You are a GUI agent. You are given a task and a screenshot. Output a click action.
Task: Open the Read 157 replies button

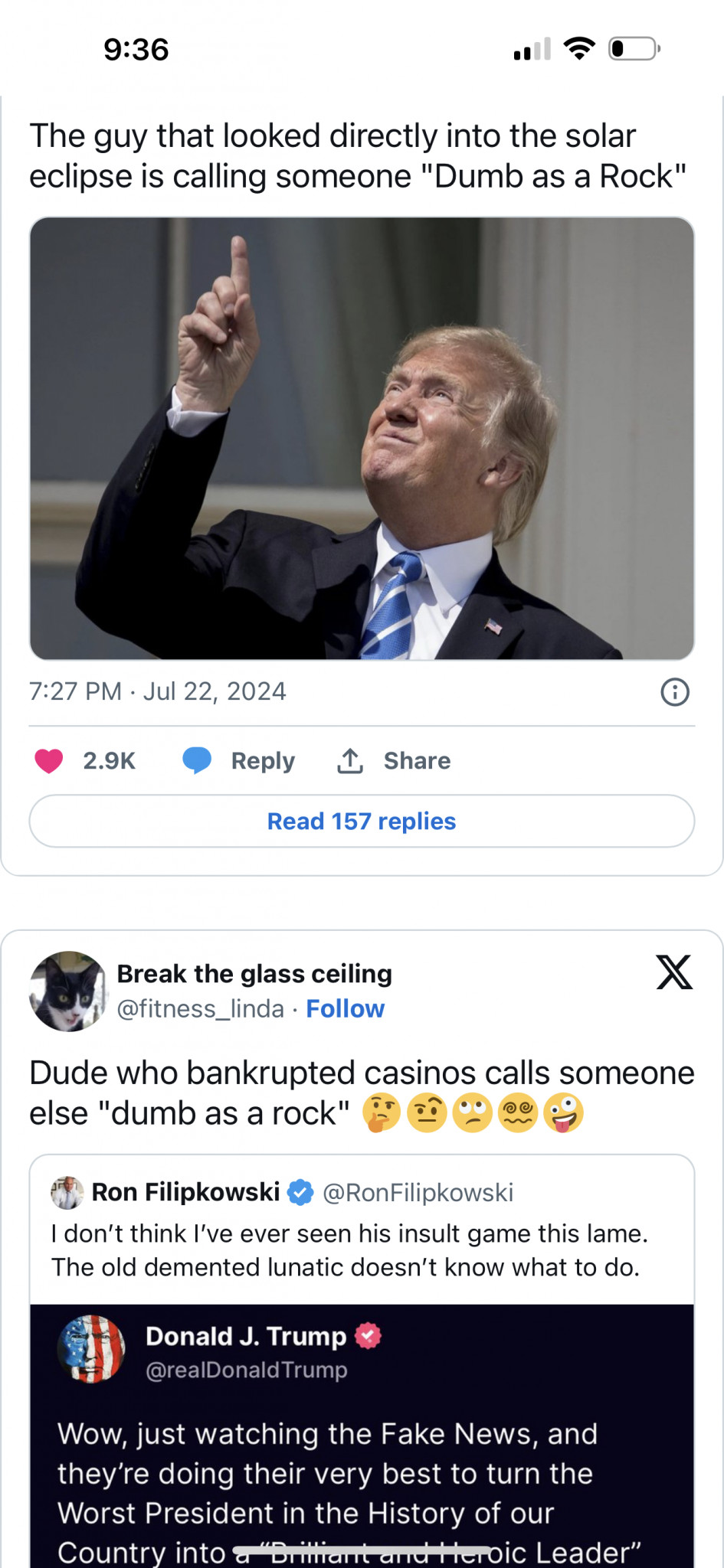362,822
